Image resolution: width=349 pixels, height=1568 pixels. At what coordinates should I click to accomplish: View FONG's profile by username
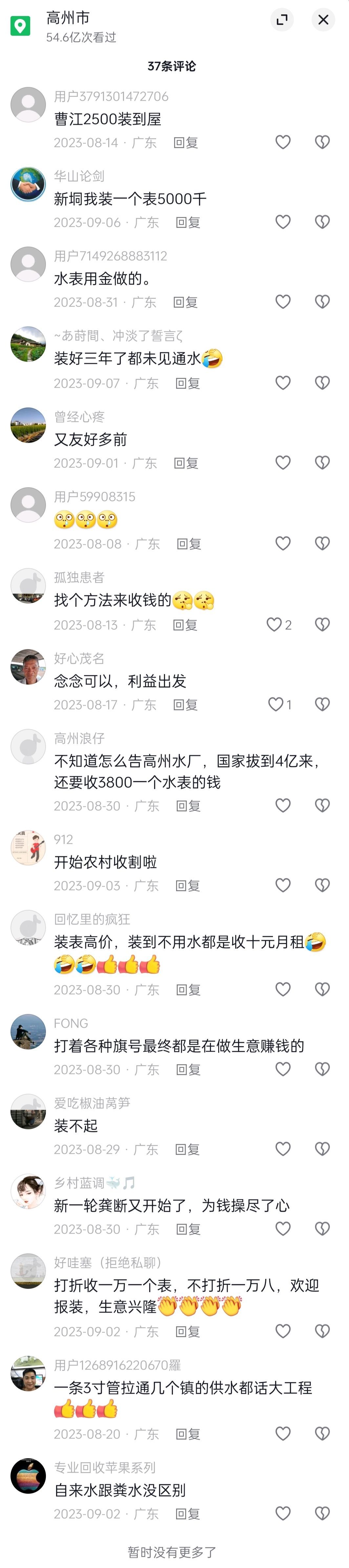(x=71, y=1023)
